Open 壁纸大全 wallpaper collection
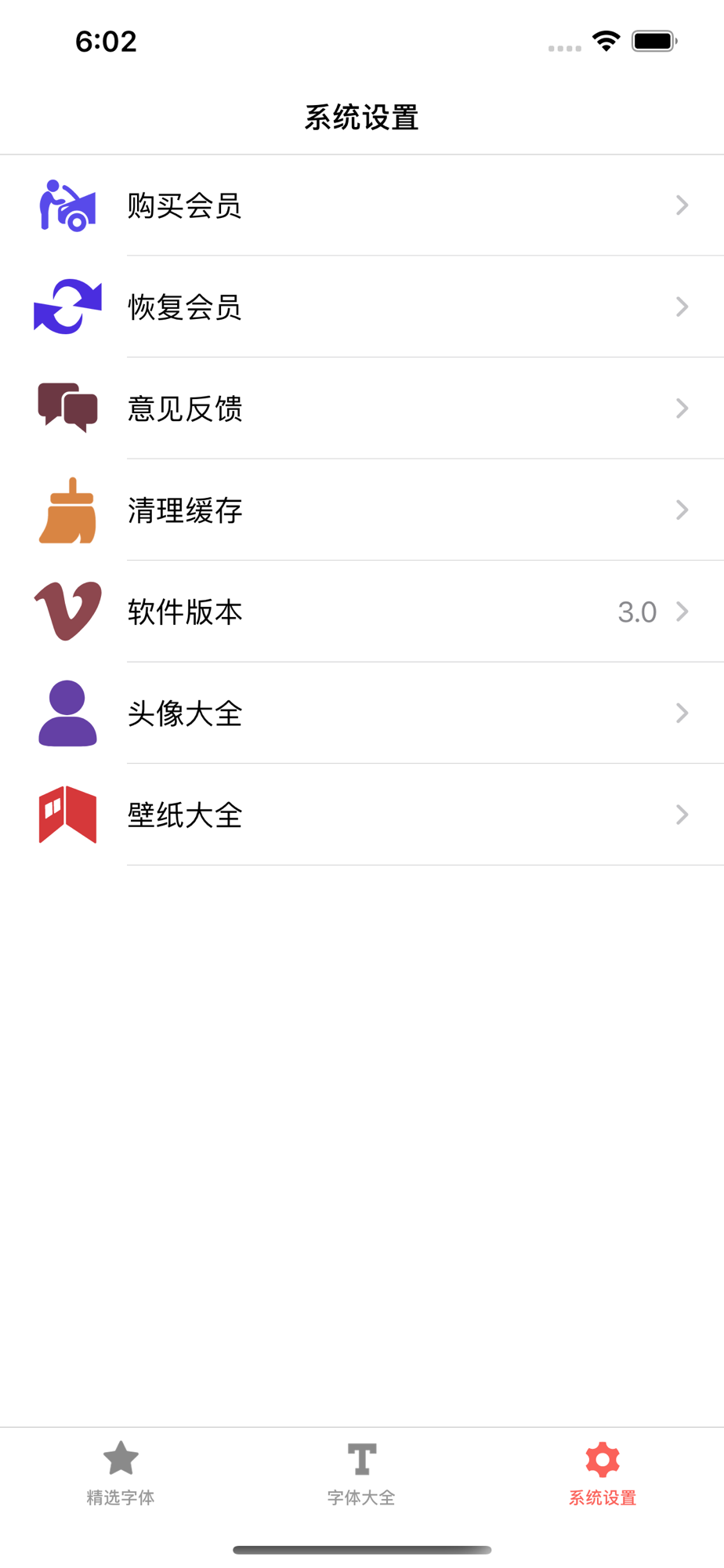The image size is (724, 1568). point(362,815)
